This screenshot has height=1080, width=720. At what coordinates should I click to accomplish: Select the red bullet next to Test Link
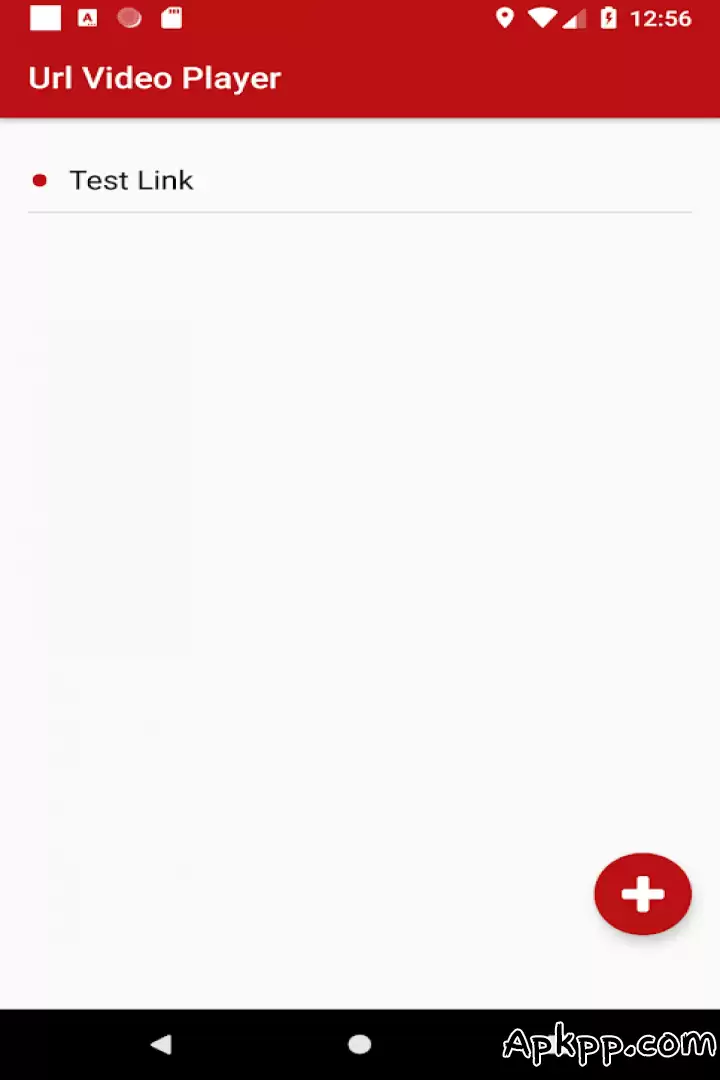pyautogui.click(x=40, y=180)
